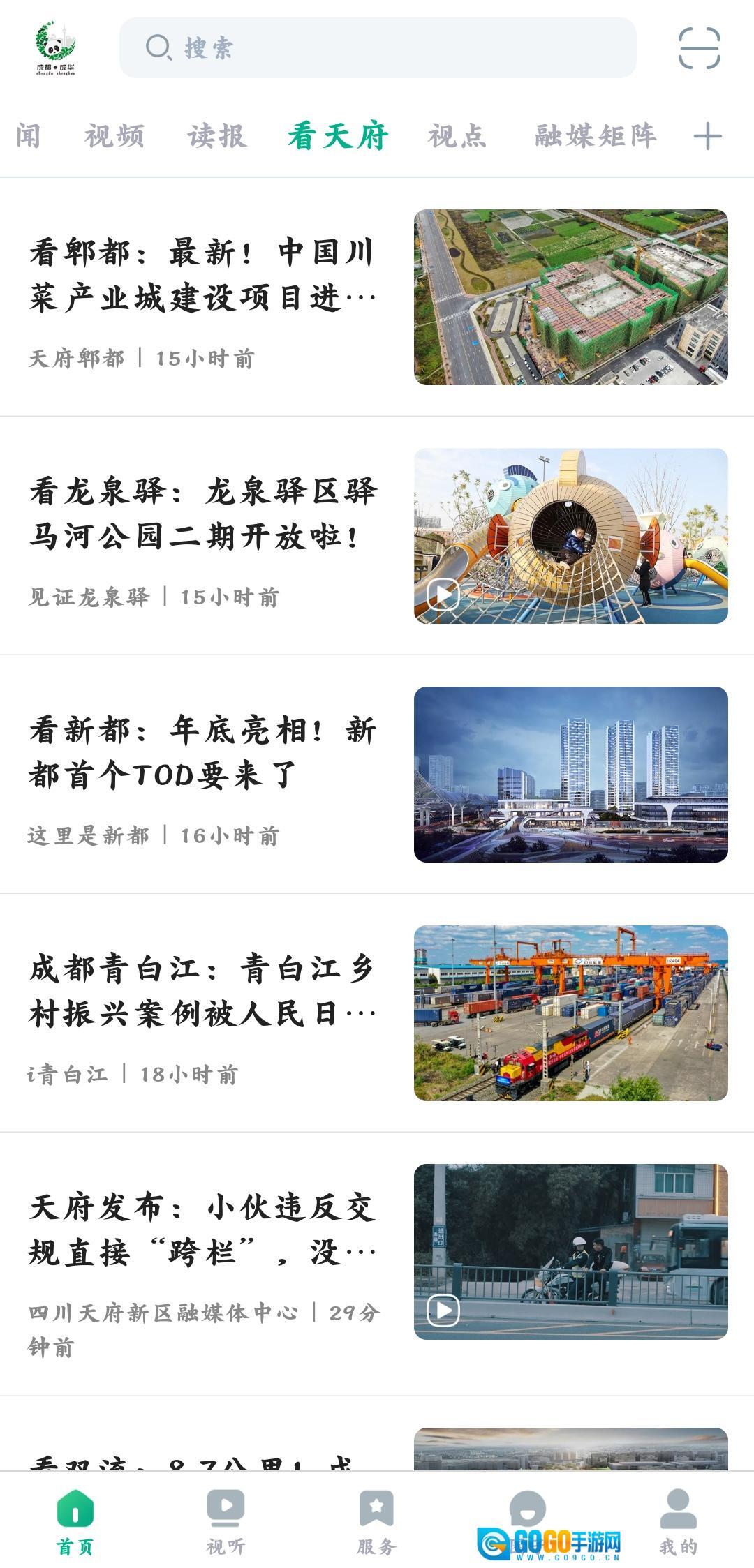Go to the 首页 bottom tab

75,1523
